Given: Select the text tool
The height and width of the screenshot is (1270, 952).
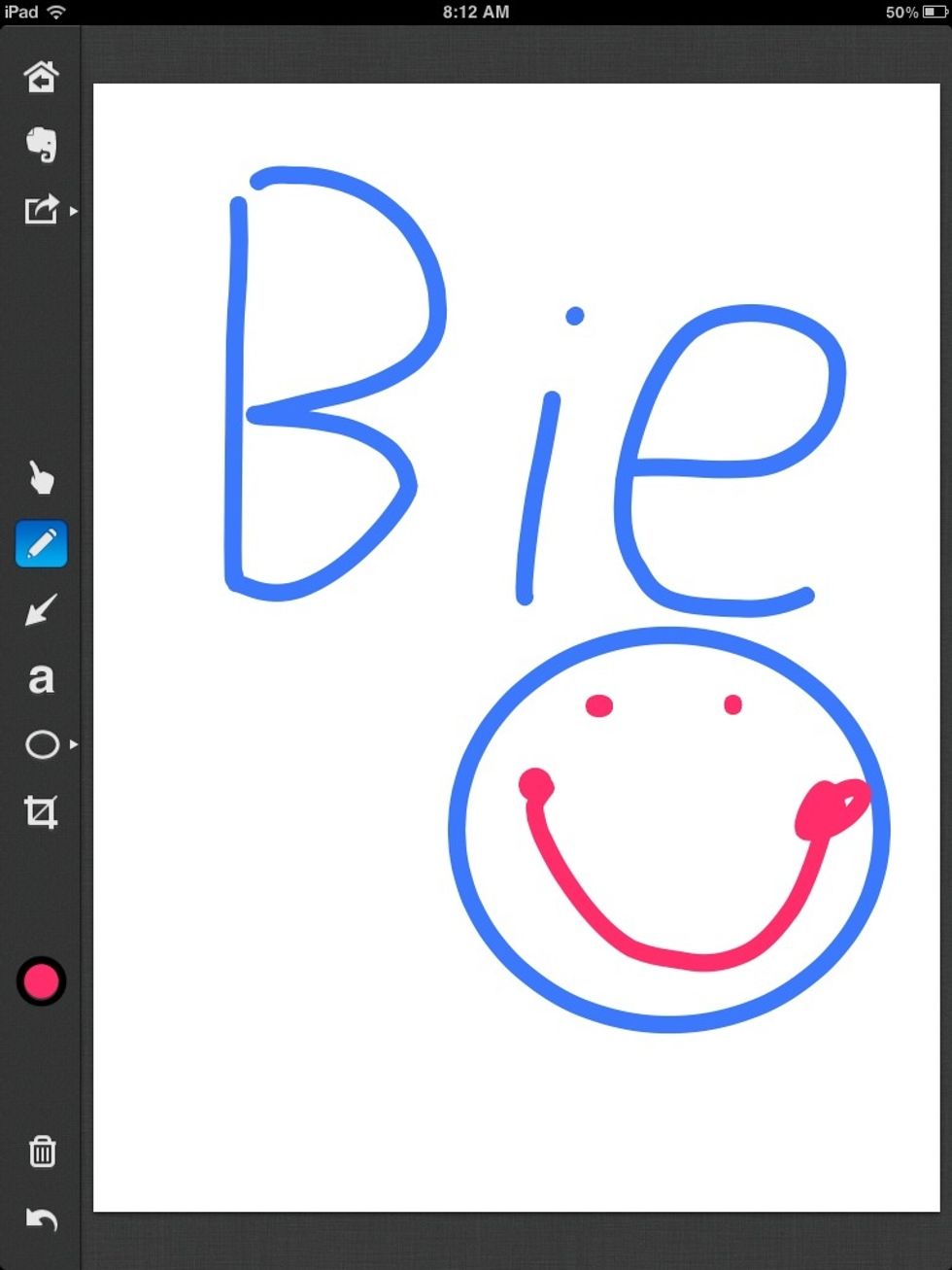Looking at the screenshot, I should (x=41, y=679).
